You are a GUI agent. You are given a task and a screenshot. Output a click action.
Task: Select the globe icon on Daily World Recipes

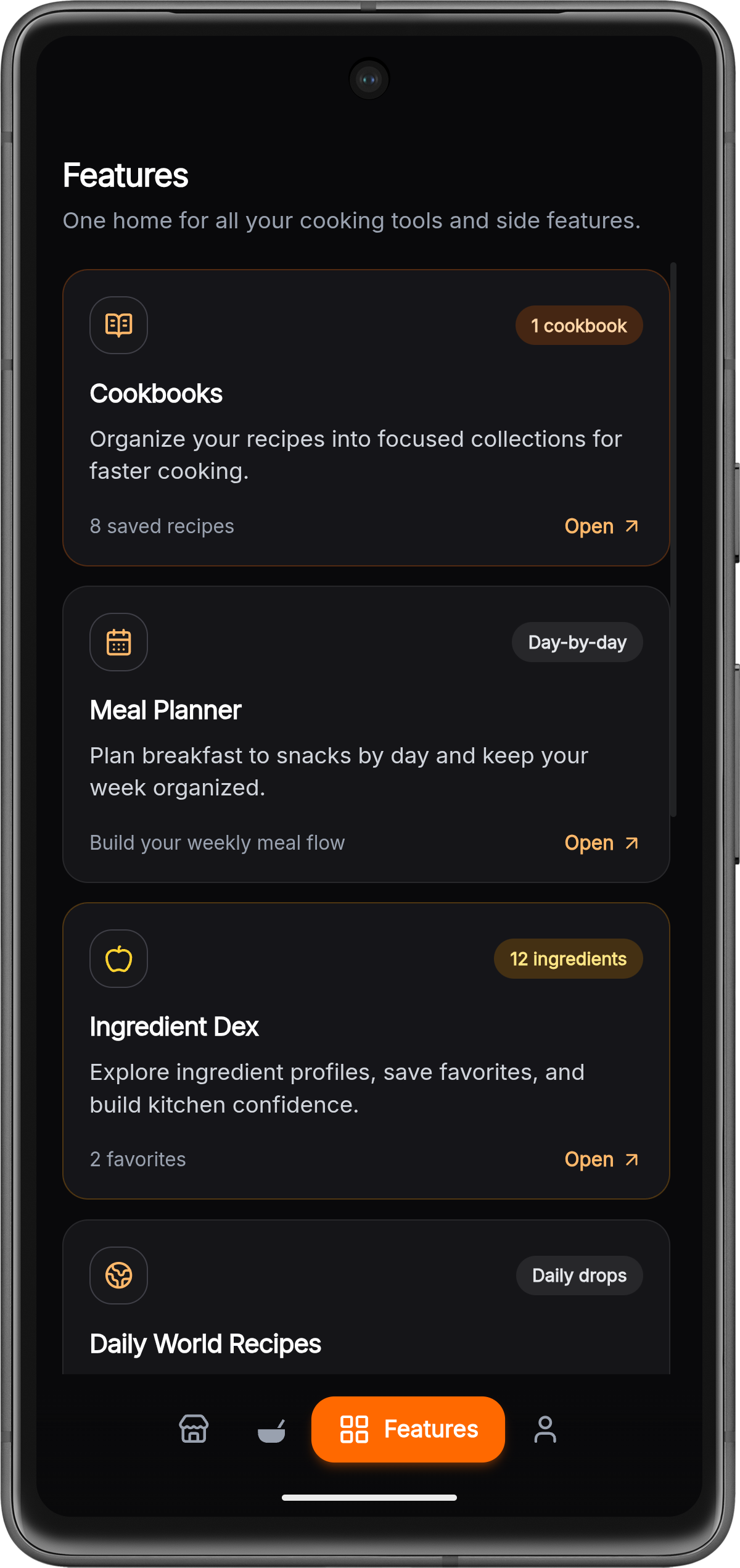(118, 1275)
